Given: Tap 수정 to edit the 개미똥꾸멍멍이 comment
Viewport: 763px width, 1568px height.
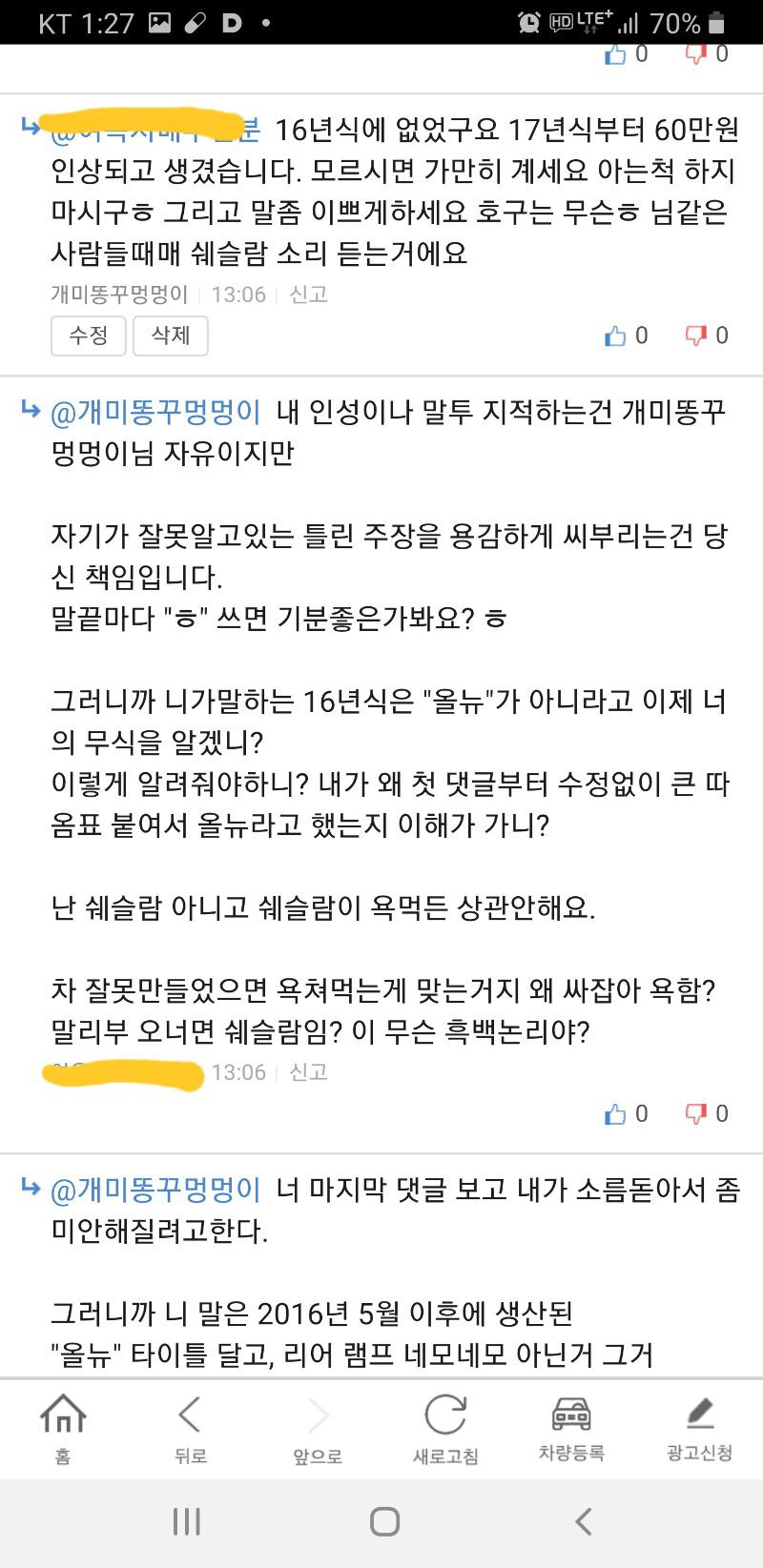Looking at the screenshot, I should tap(88, 336).
